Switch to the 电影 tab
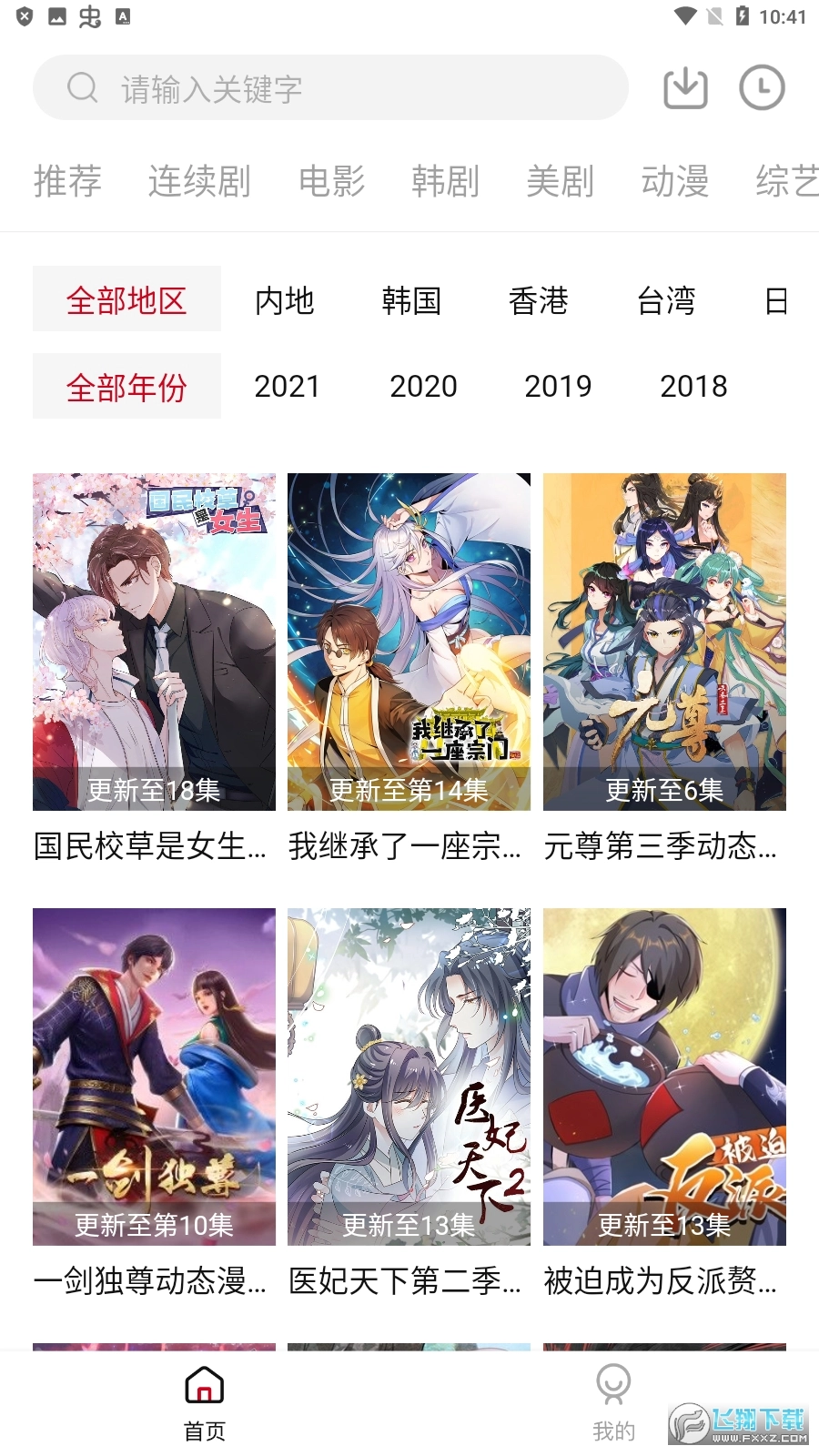This screenshot has height=1456, width=819. click(x=331, y=182)
